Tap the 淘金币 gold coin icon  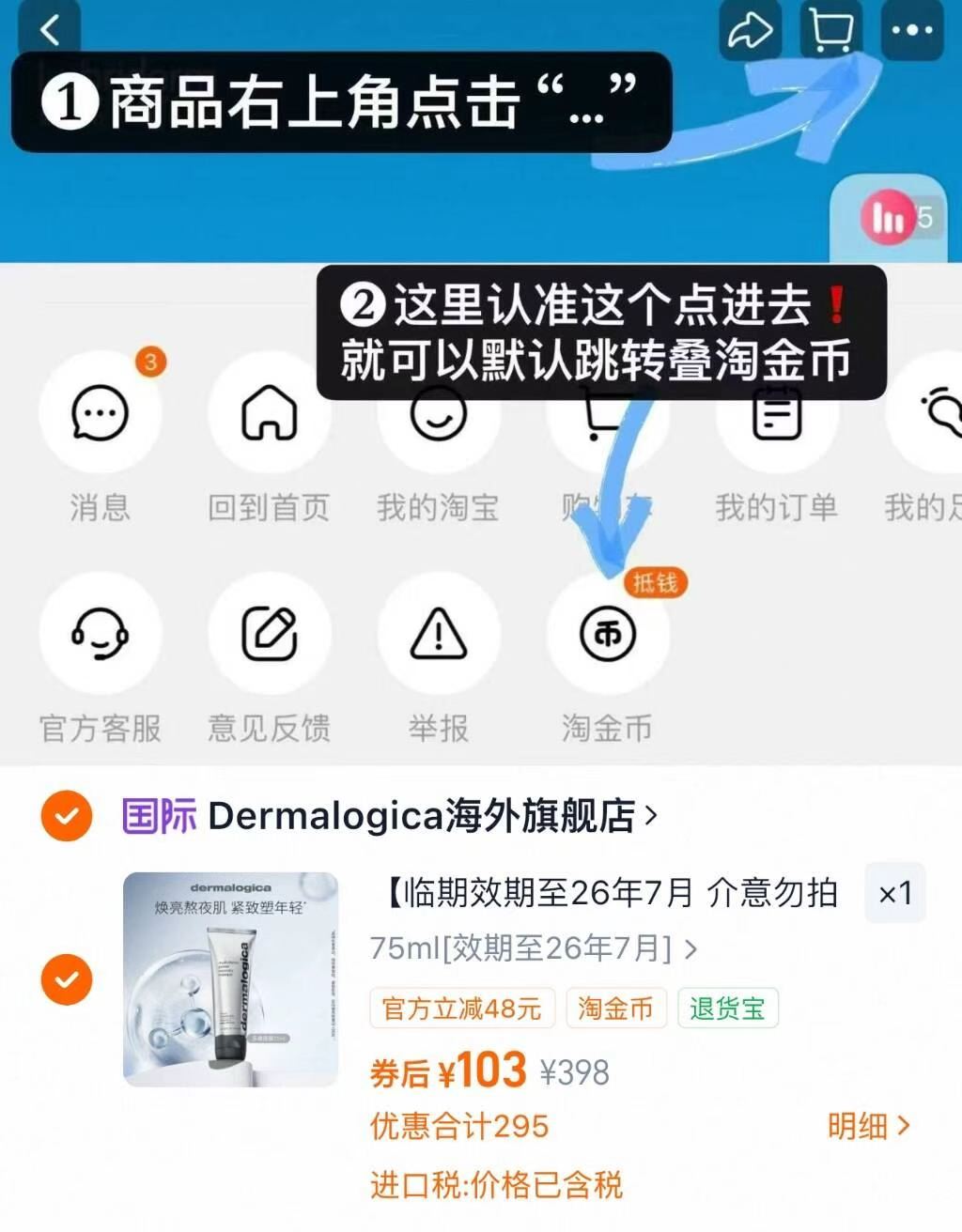(x=608, y=634)
